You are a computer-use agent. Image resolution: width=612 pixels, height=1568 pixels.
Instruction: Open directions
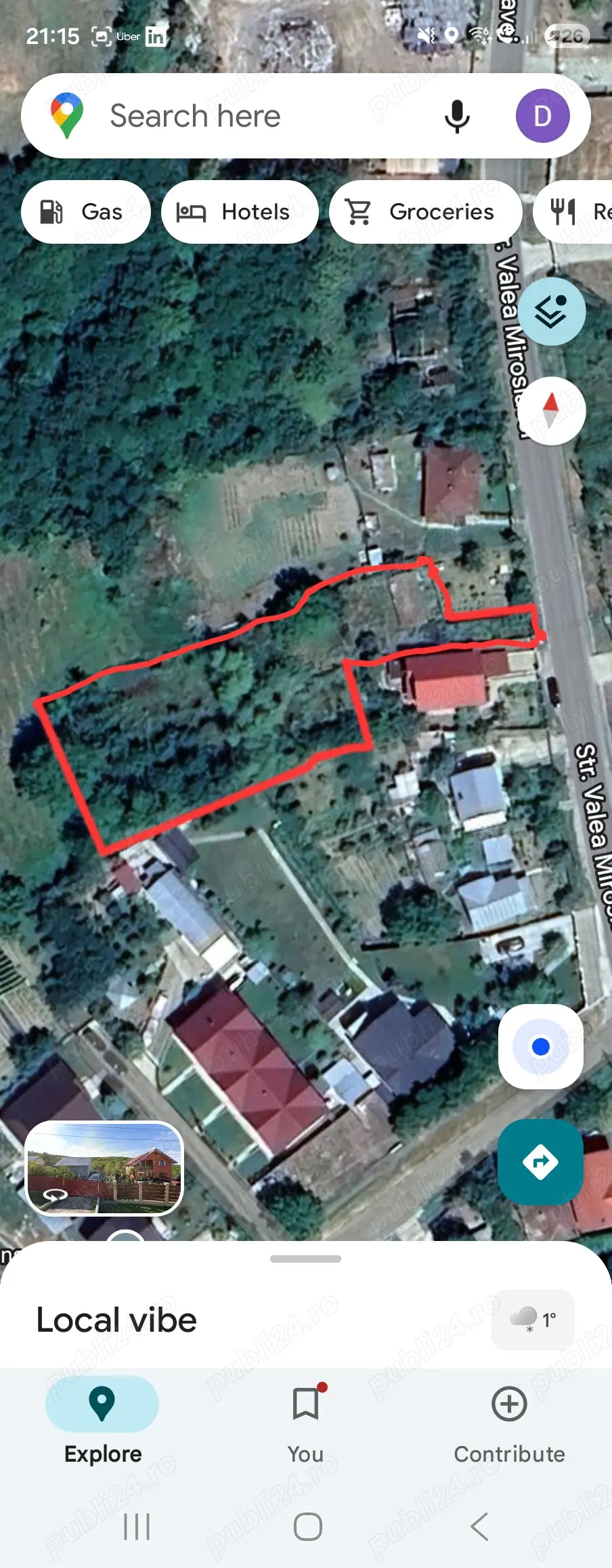coord(540,1162)
